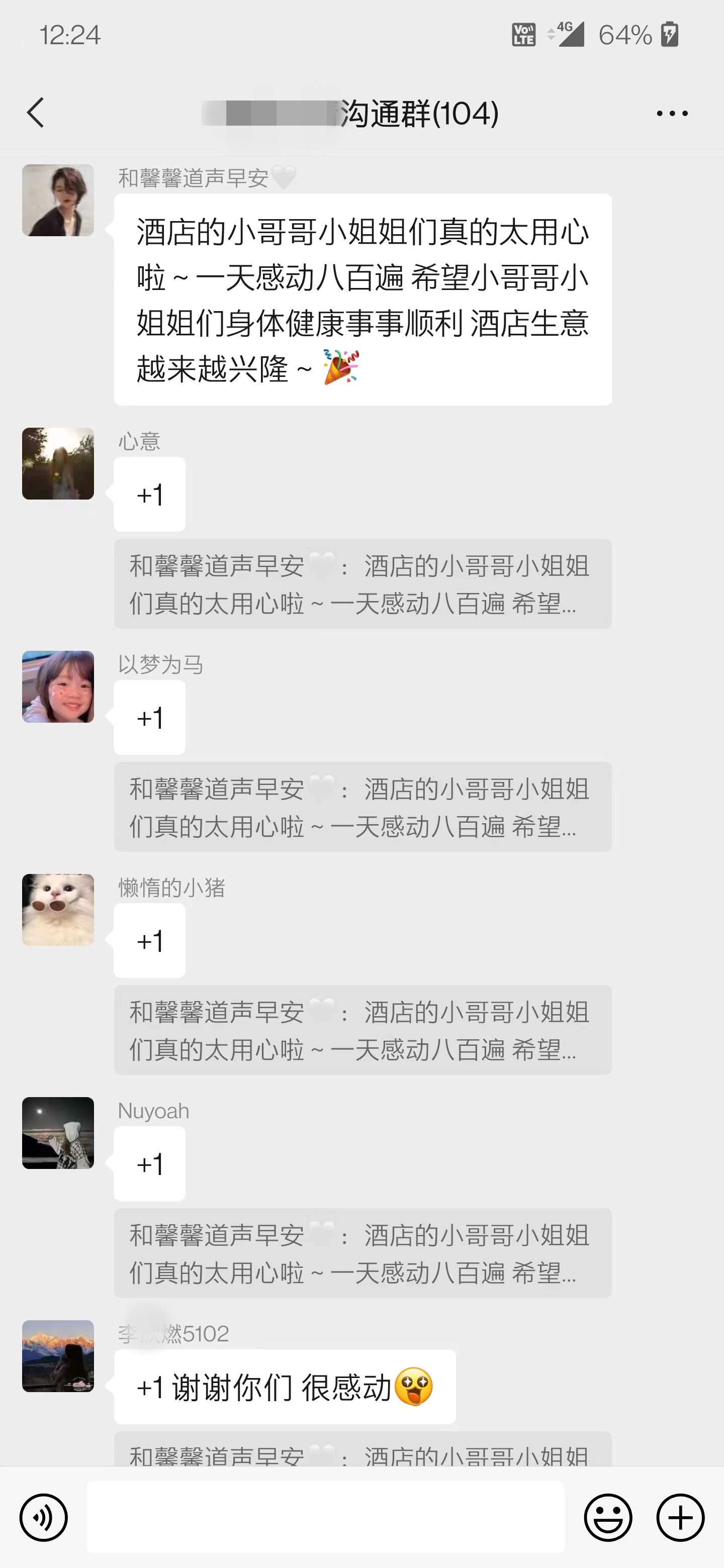Open the mountain avatar beside the 5102 username
The width and height of the screenshot is (724, 1568).
pos(58,1356)
